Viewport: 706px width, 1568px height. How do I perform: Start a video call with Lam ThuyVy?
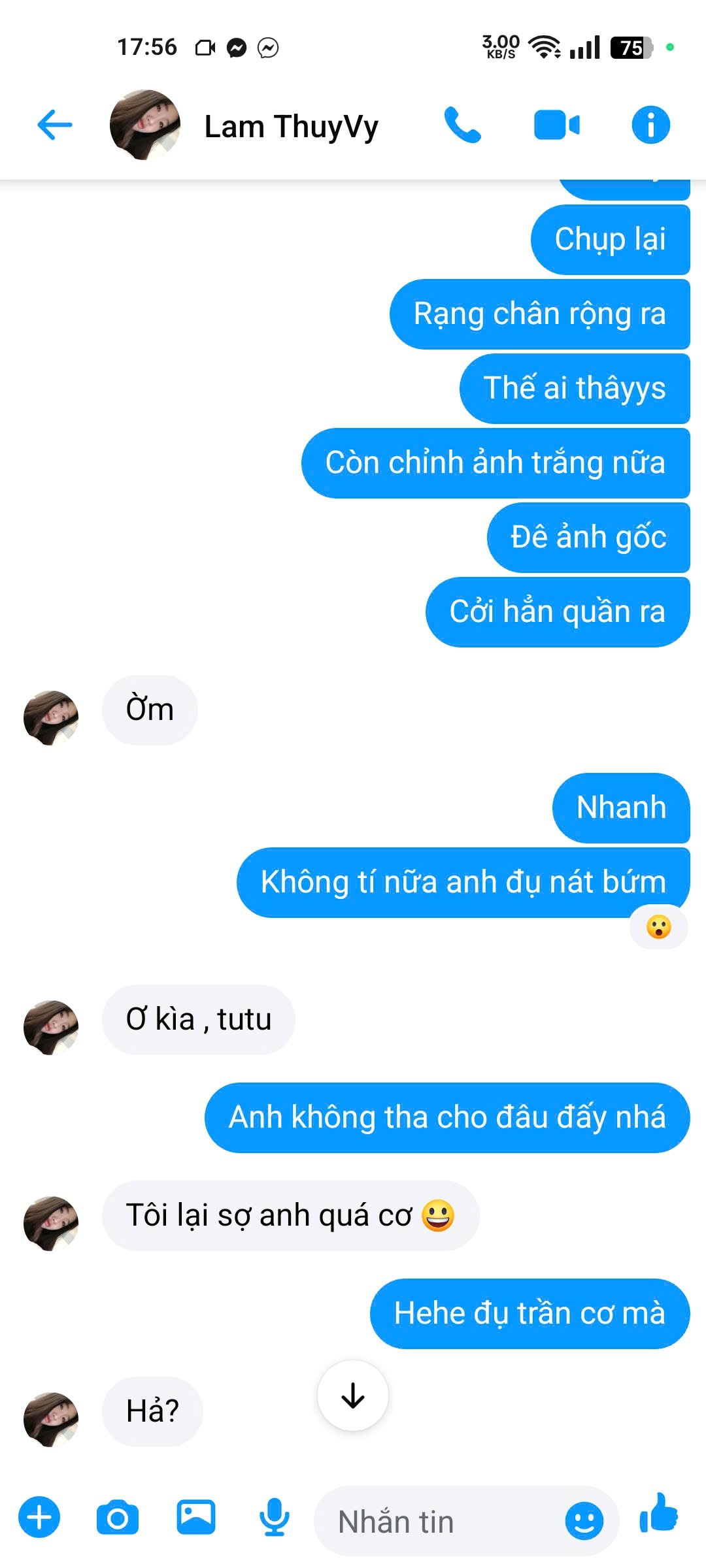556,125
